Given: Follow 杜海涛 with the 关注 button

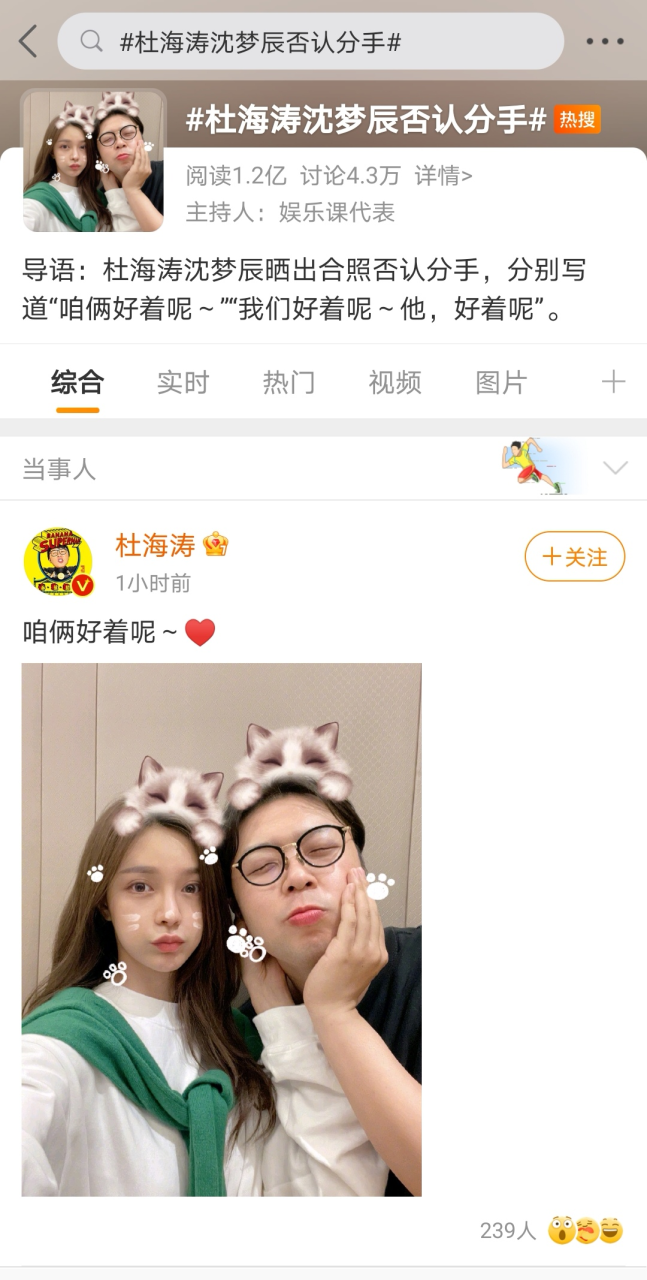Looking at the screenshot, I should click(574, 557).
